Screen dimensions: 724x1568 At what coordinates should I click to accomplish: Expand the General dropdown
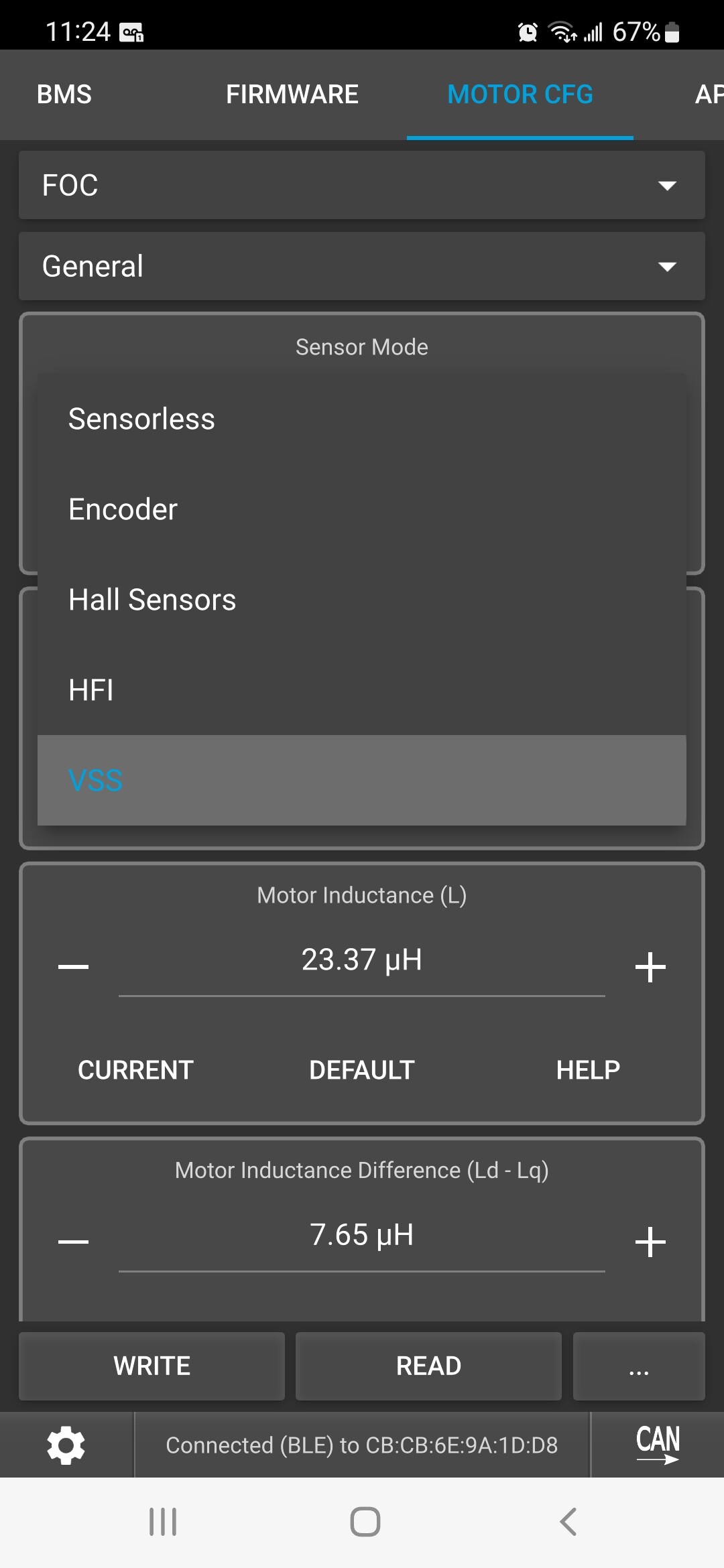click(x=361, y=267)
